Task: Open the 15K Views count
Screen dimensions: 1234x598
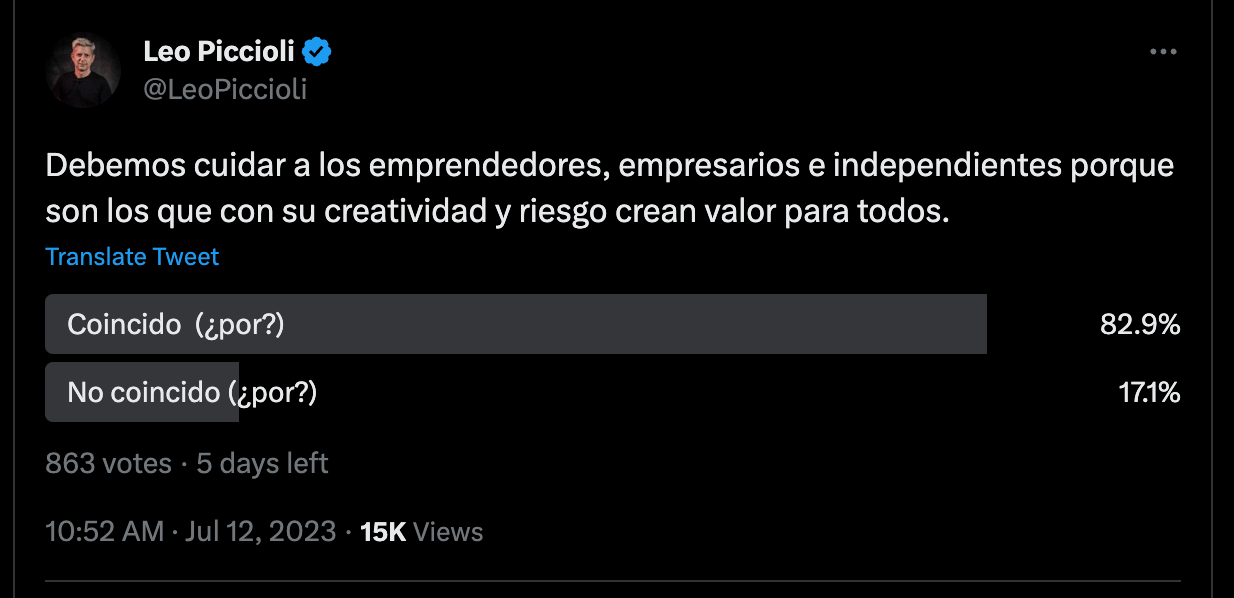Action: (x=421, y=532)
